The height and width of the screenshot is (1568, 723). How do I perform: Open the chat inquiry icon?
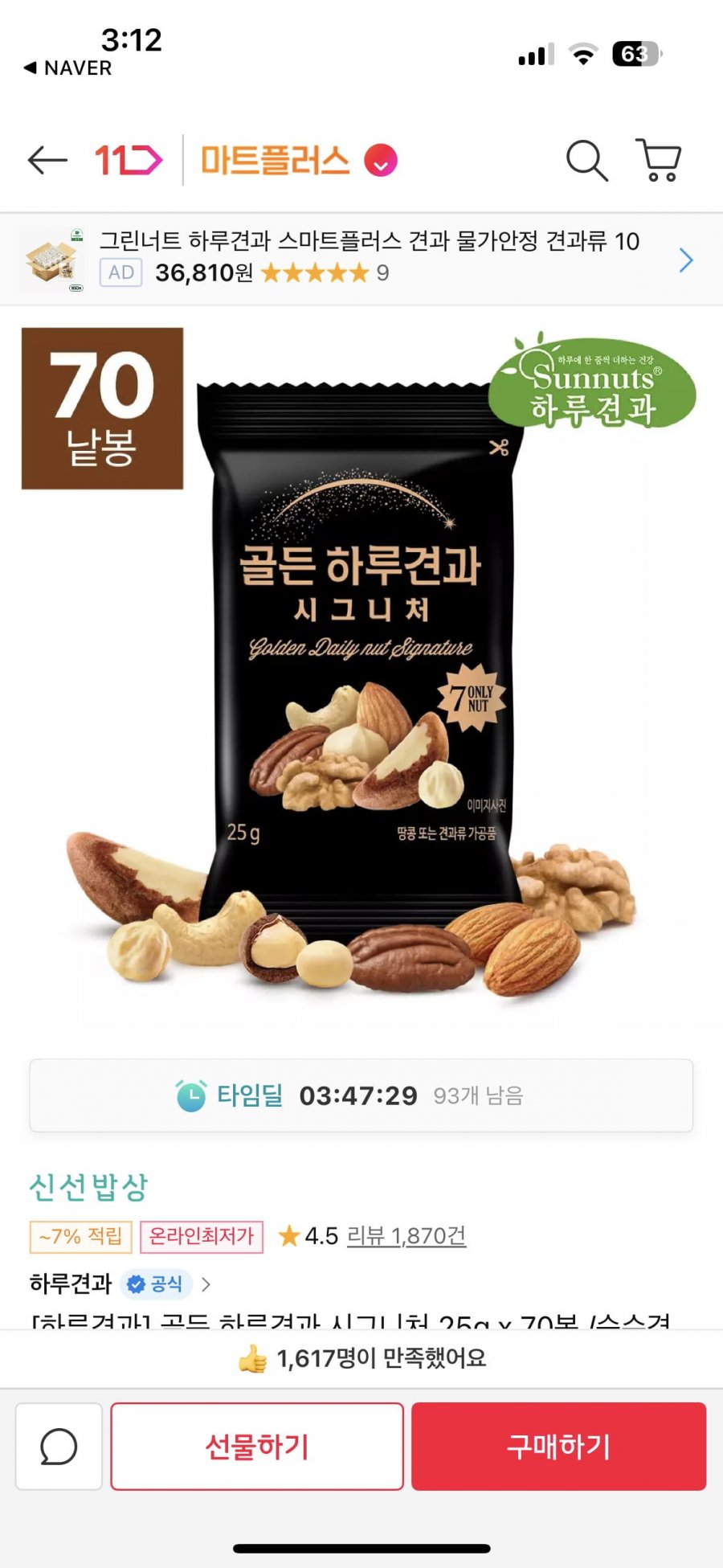[59, 1447]
